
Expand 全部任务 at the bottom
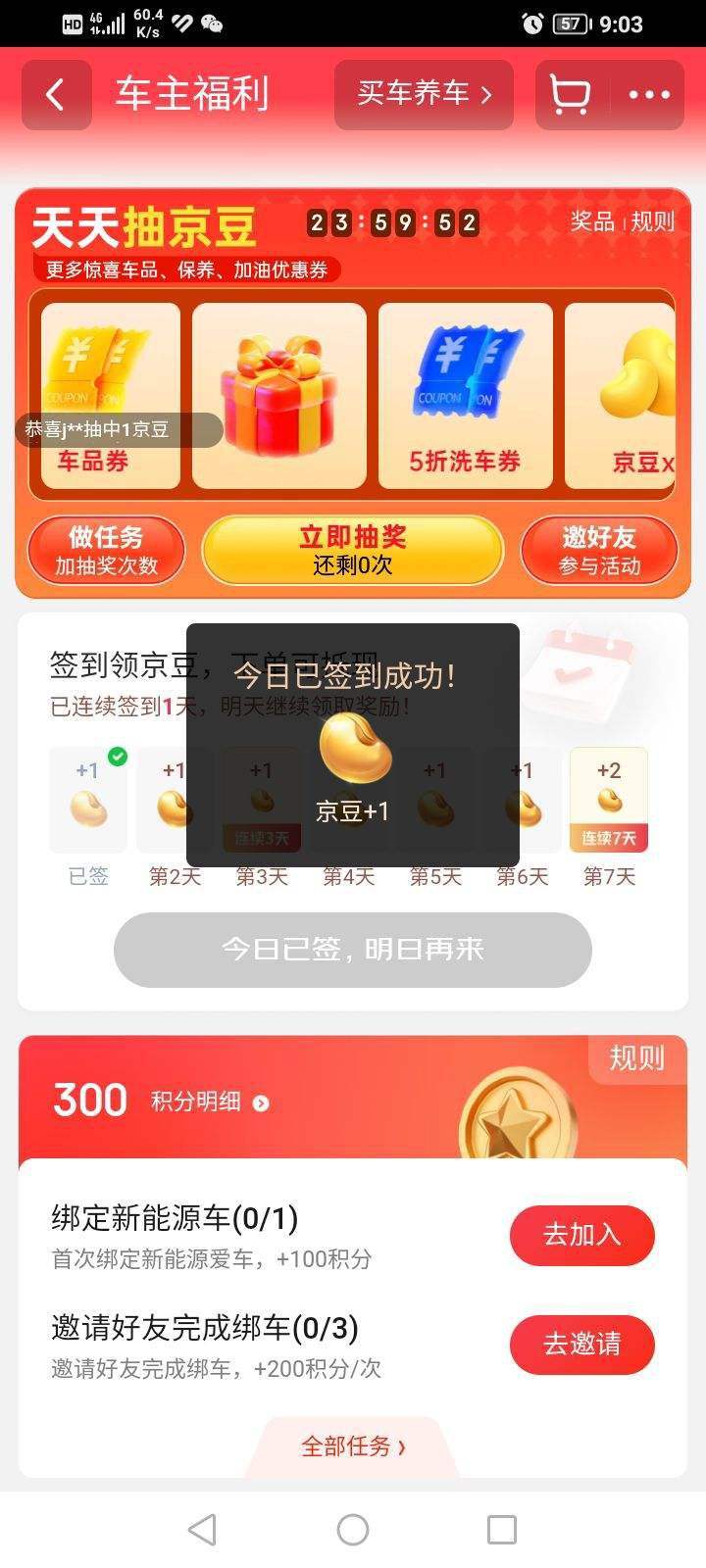point(353,1445)
